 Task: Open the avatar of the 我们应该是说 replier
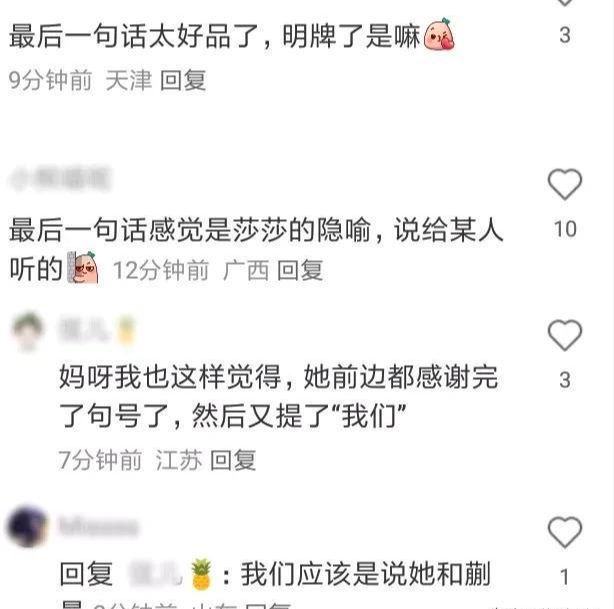point(28,526)
